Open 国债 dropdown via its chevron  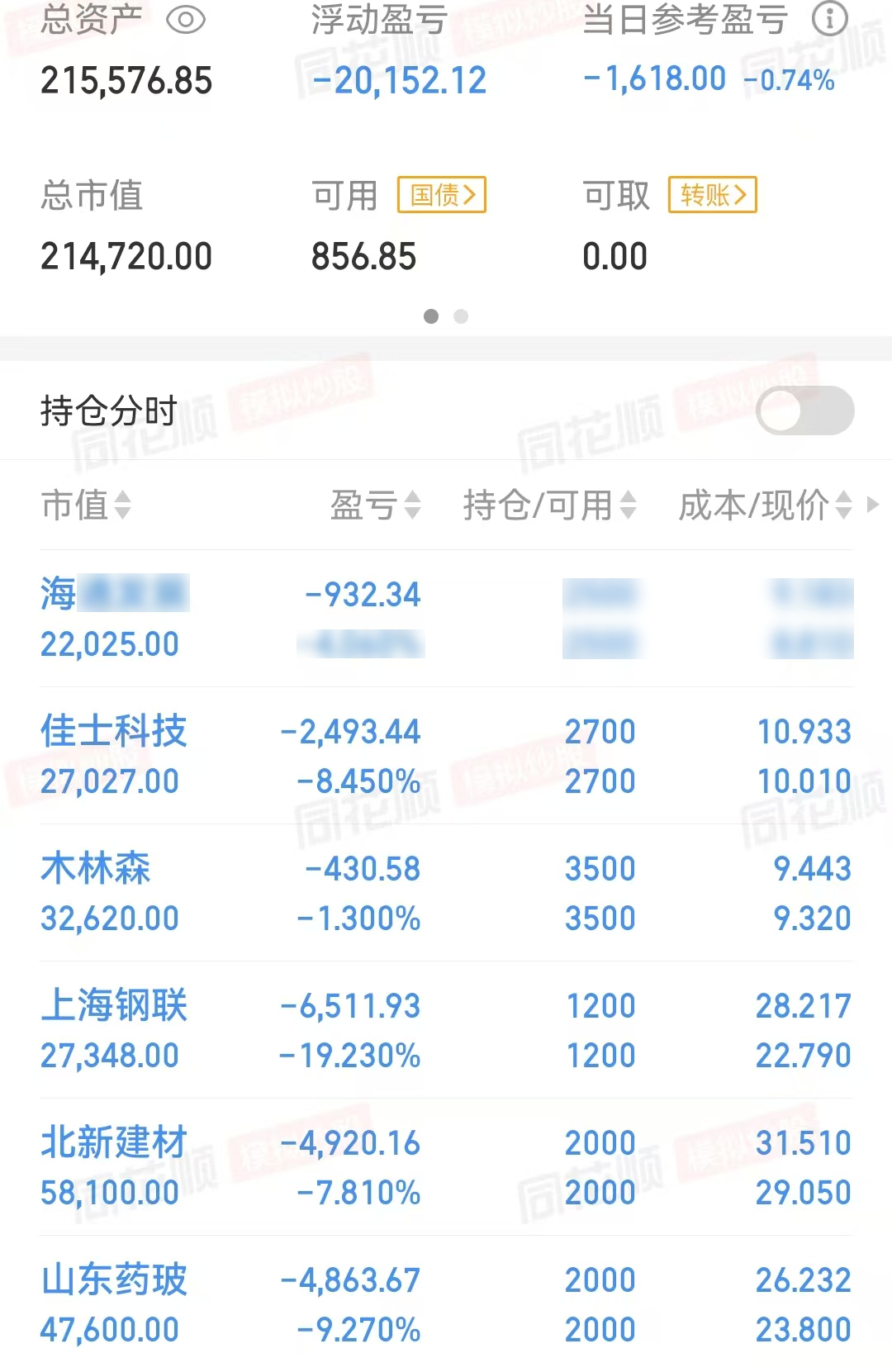pos(471,195)
